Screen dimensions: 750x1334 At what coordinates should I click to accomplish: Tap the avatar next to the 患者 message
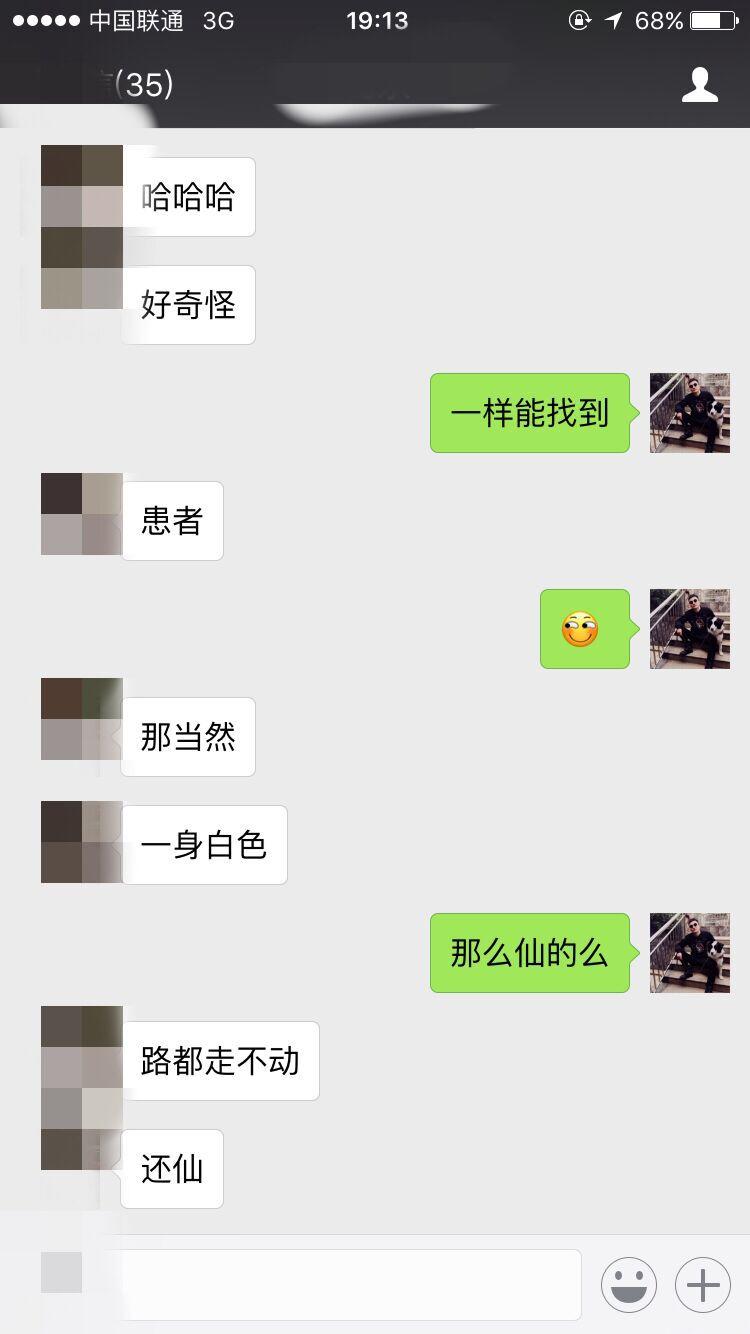pos(82,514)
